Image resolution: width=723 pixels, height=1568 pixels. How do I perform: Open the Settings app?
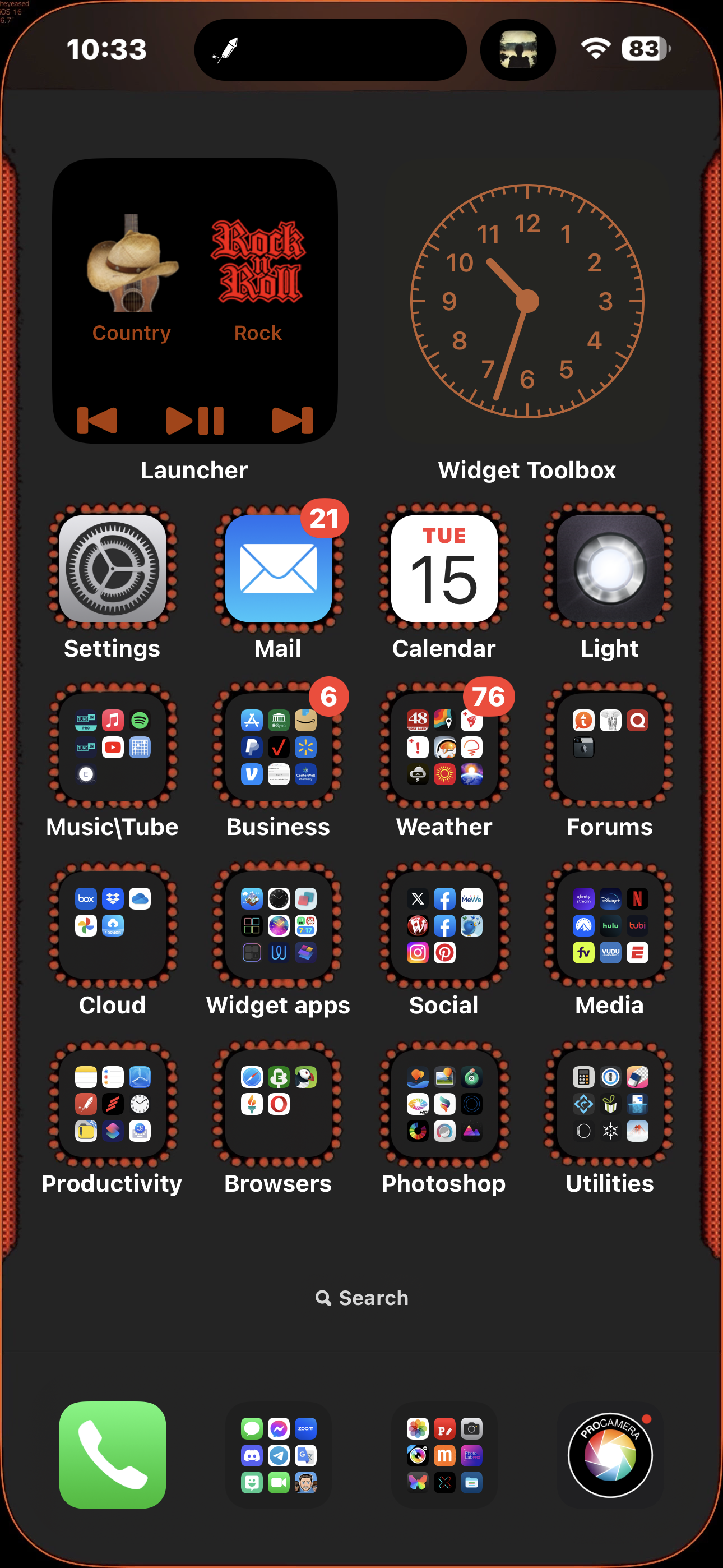click(x=113, y=568)
